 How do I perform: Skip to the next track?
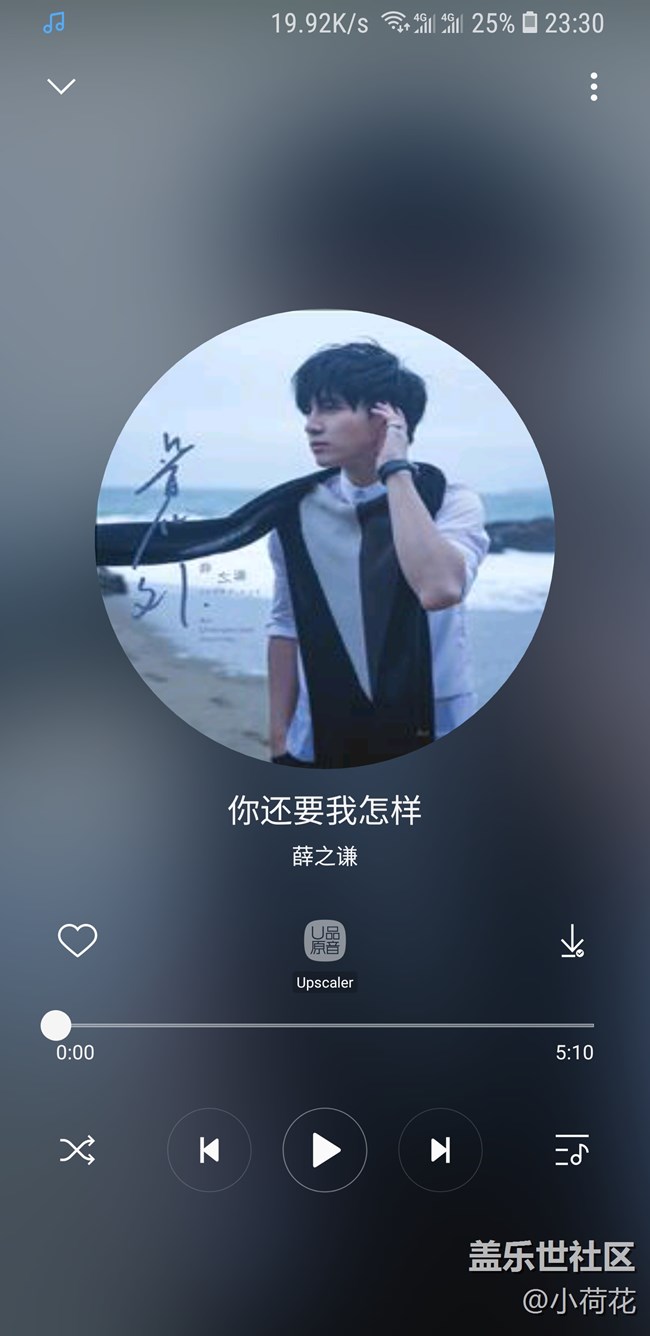440,1151
